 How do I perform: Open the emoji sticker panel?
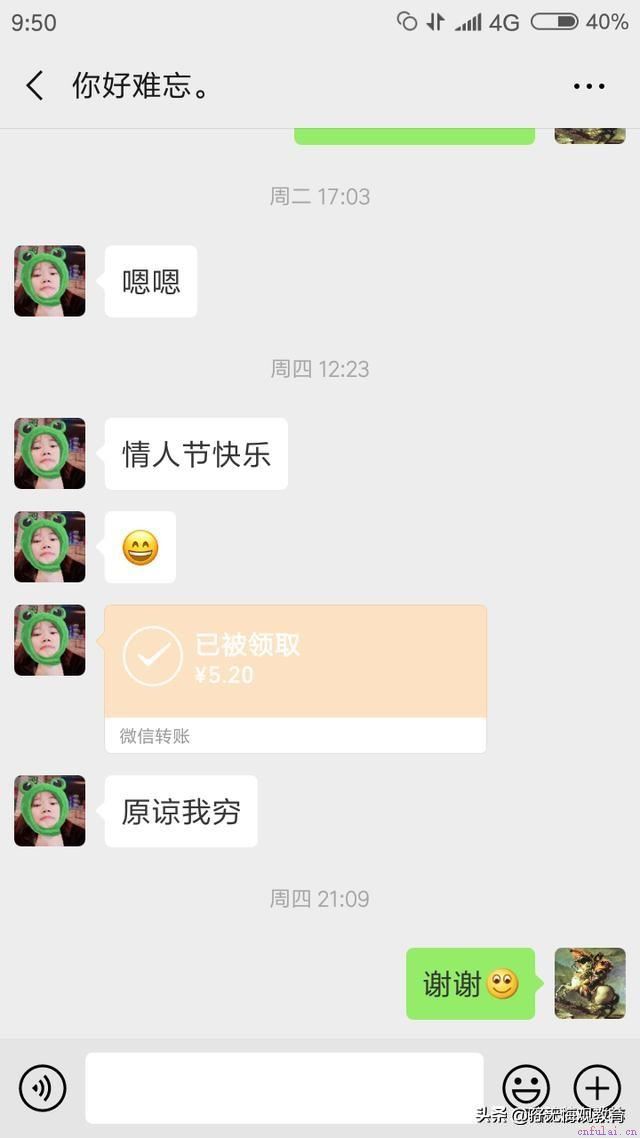pos(526,1088)
